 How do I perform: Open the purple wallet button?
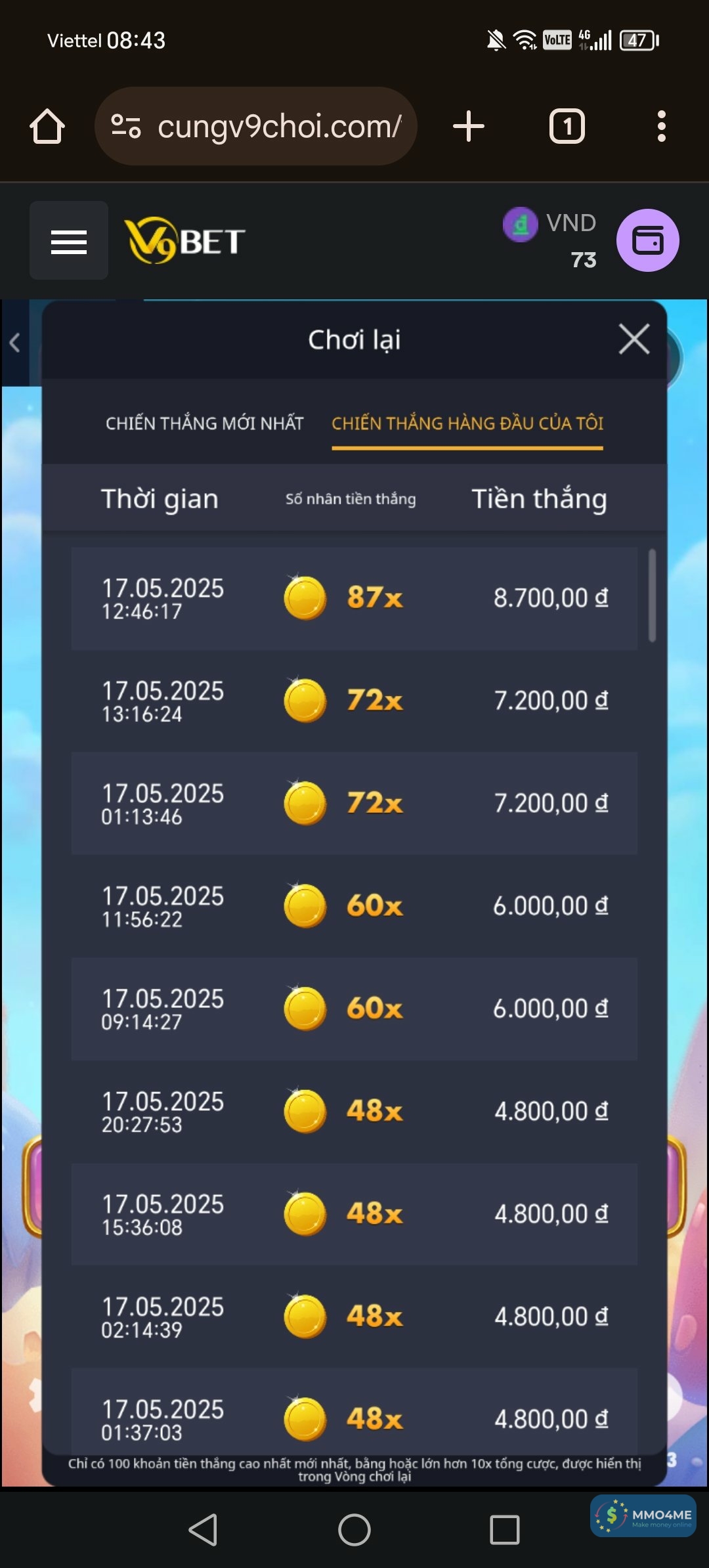(x=647, y=240)
